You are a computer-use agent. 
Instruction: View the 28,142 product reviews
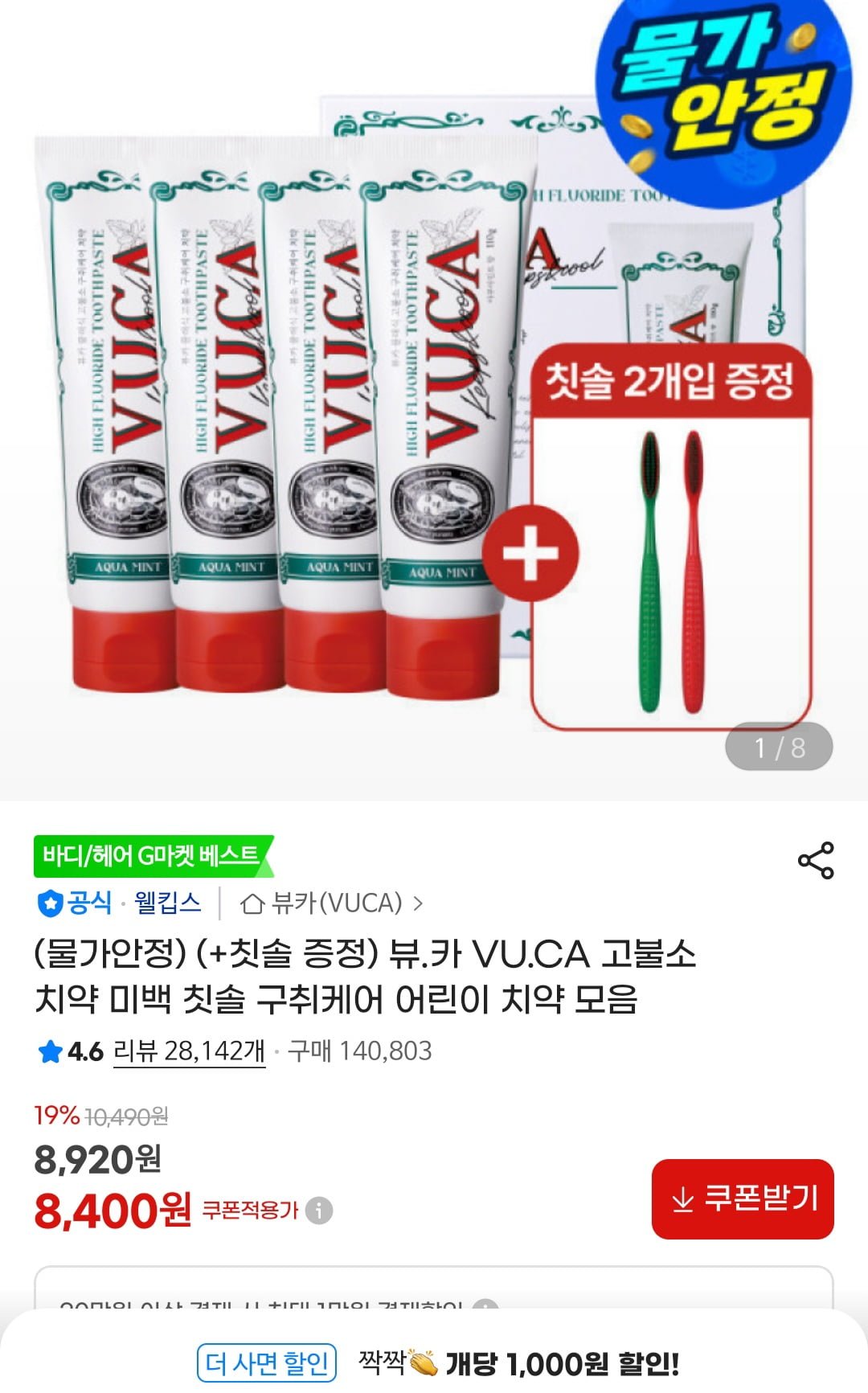189,1051
